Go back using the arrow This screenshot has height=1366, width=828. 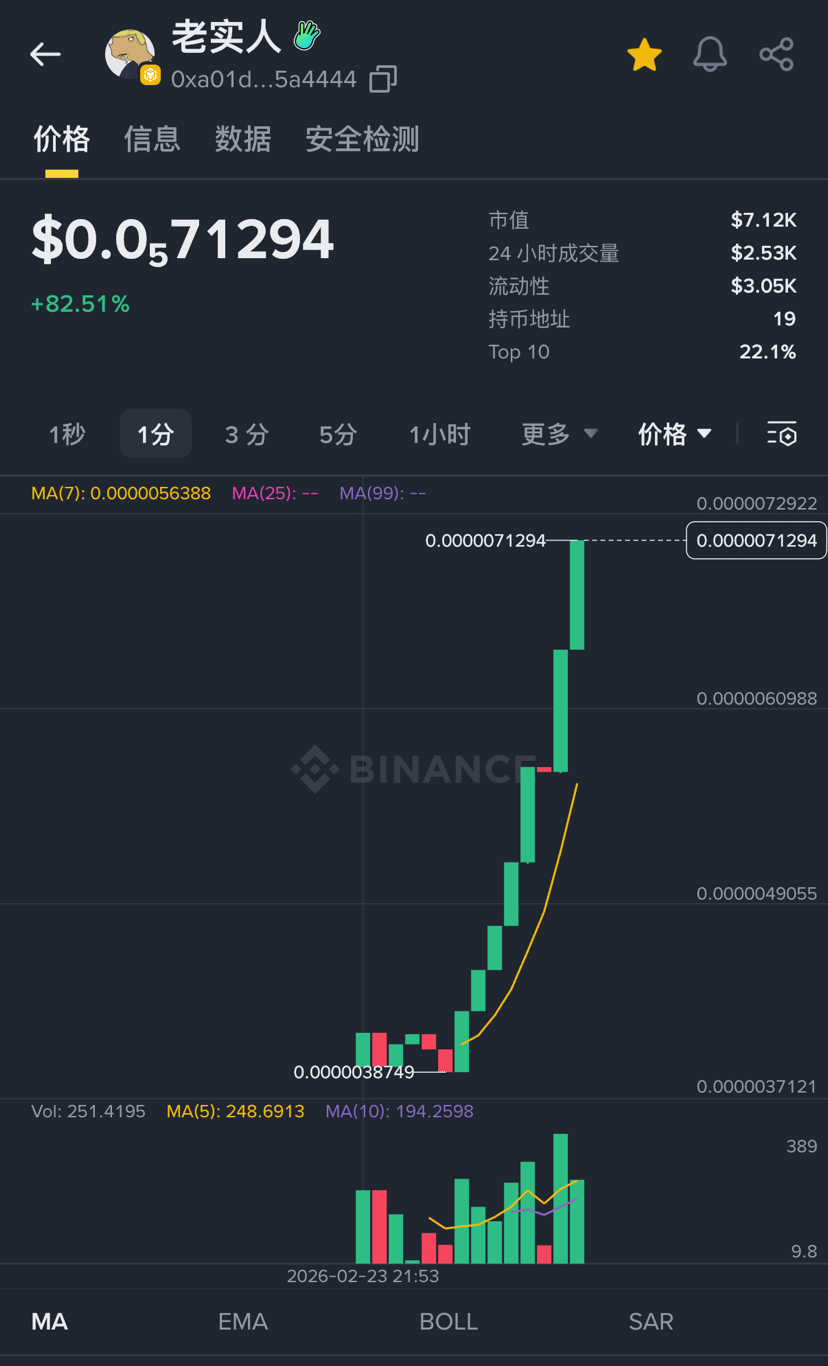(45, 54)
